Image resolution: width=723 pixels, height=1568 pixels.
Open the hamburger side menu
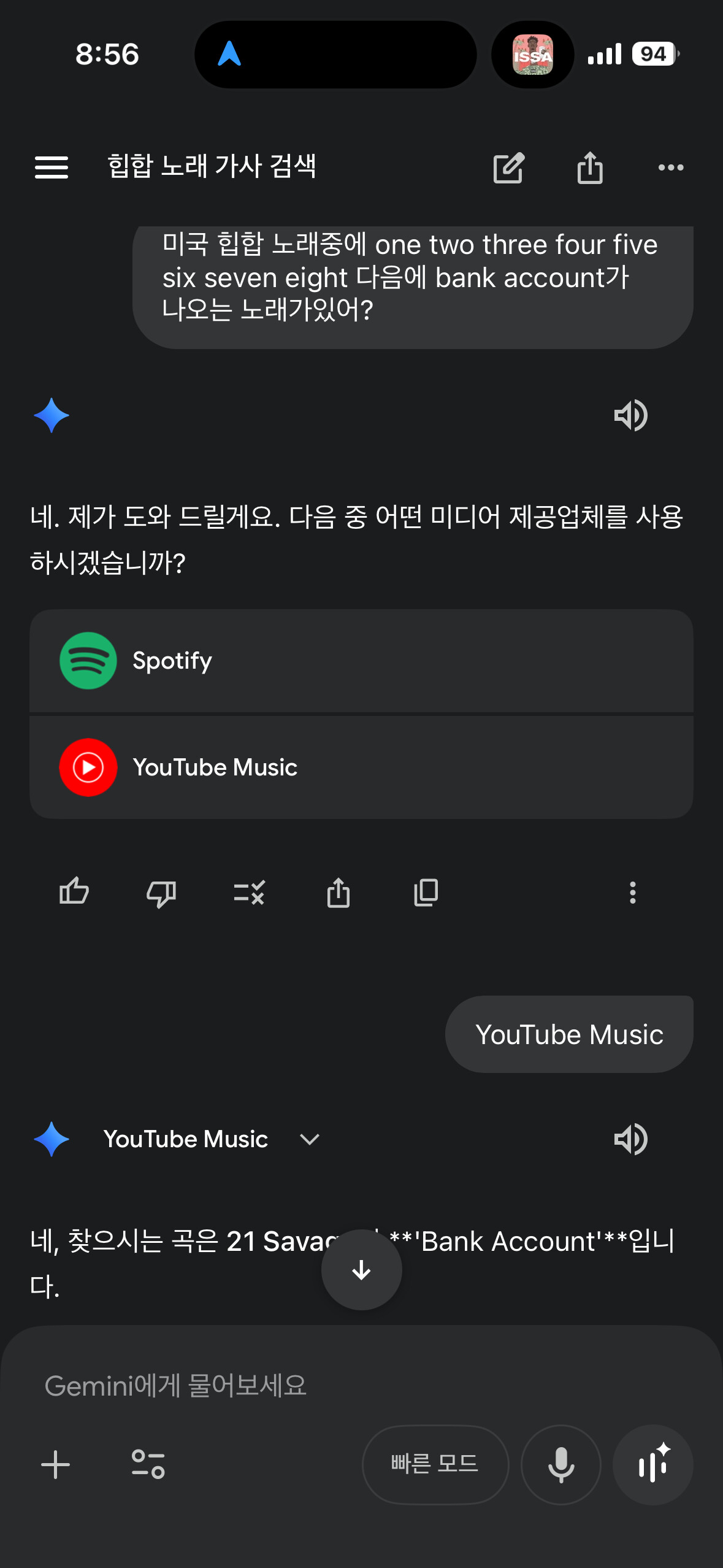tap(52, 167)
